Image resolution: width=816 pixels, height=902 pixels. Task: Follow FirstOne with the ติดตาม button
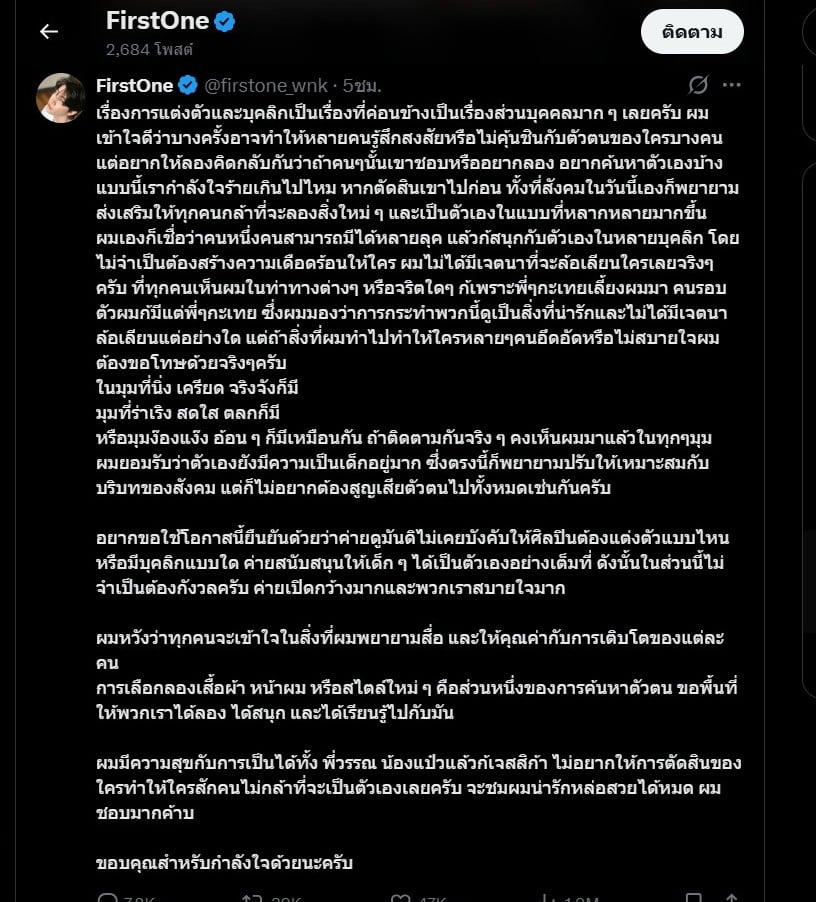[x=692, y=32]
